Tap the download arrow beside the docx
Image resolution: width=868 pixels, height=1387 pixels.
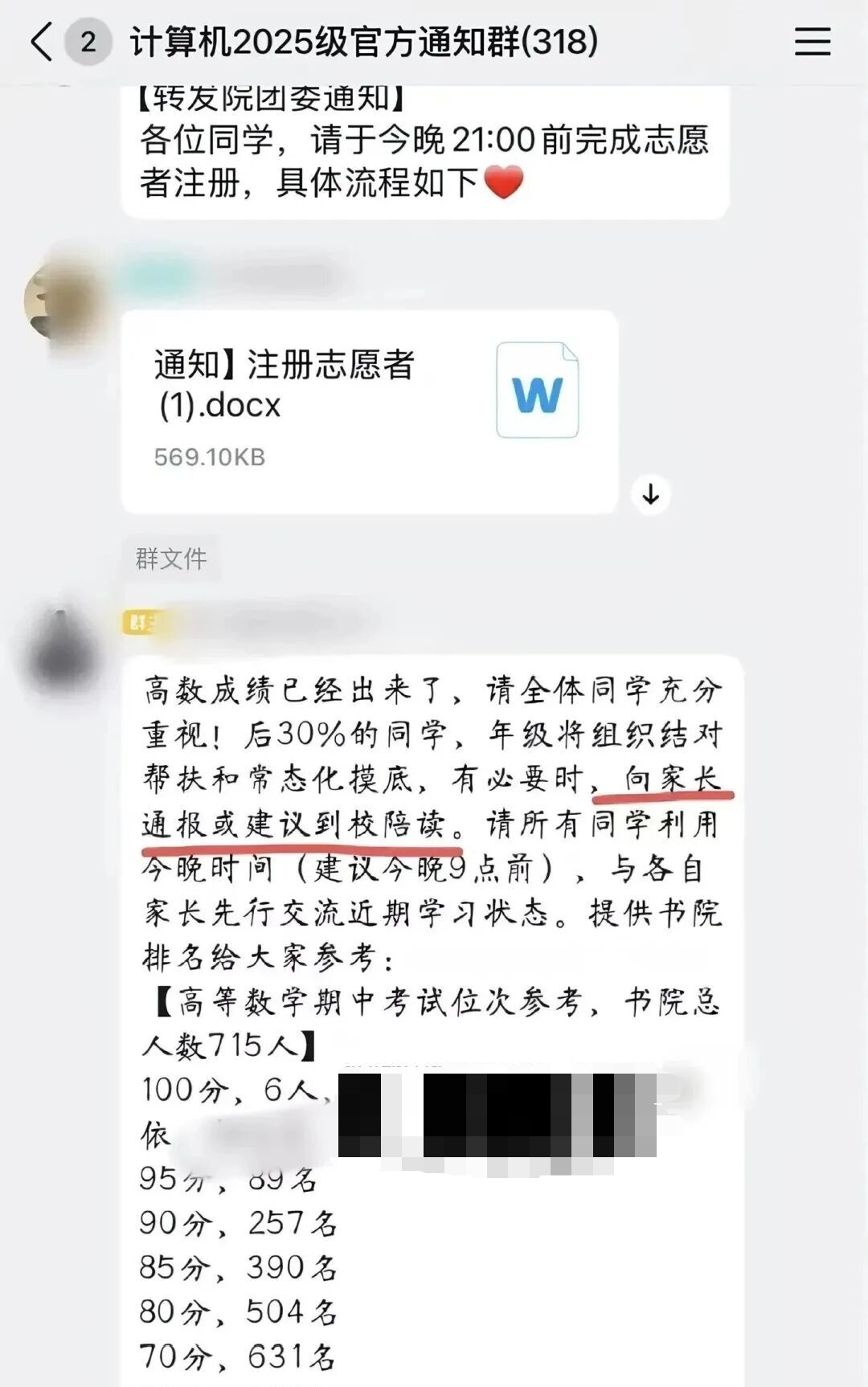click(x=650, y=493)
